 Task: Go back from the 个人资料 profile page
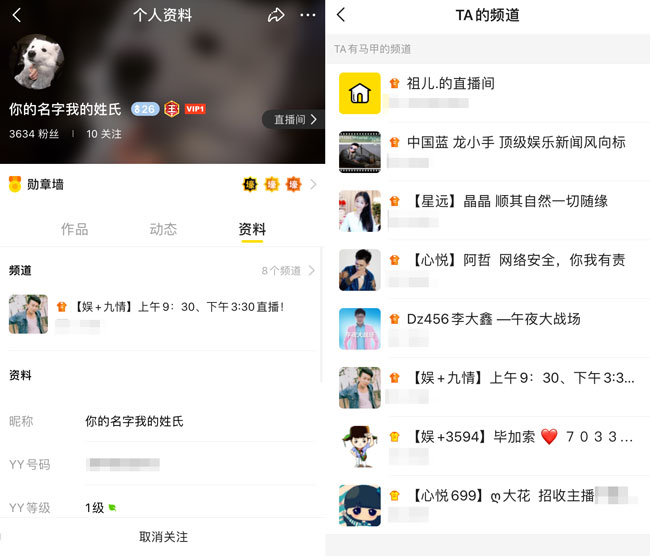(17, 15)
